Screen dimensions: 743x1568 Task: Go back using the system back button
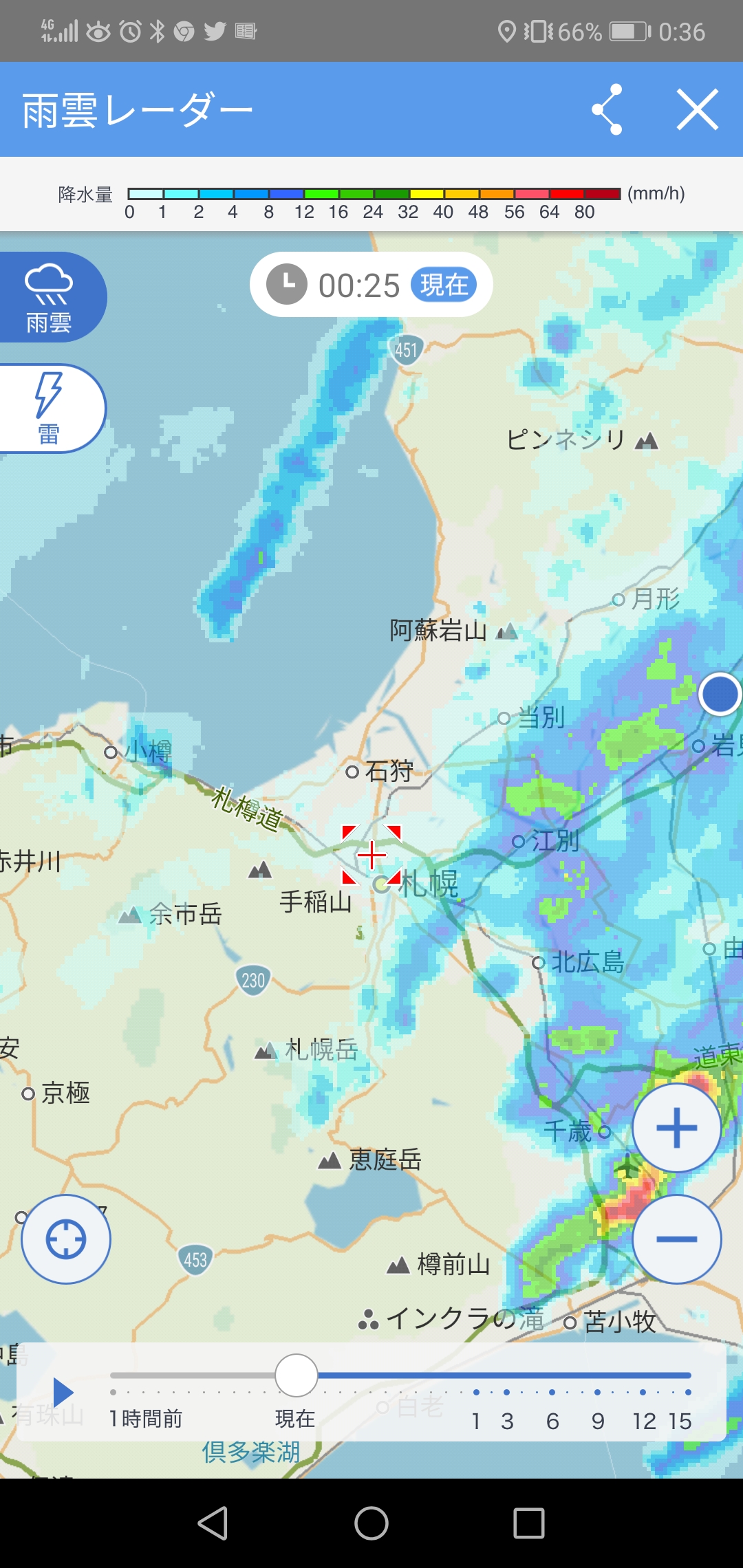(x=213, y=1523)
